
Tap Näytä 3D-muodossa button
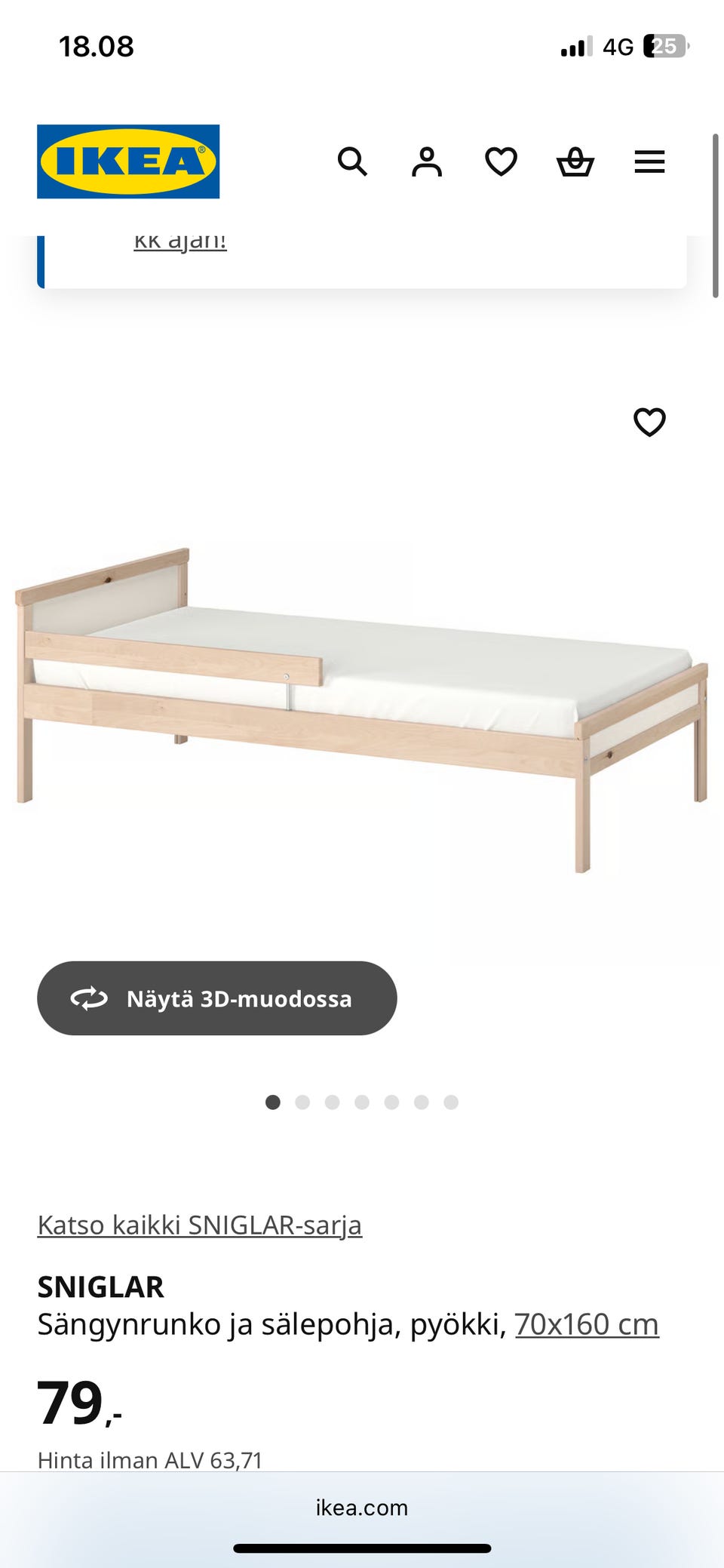[217, 998]
